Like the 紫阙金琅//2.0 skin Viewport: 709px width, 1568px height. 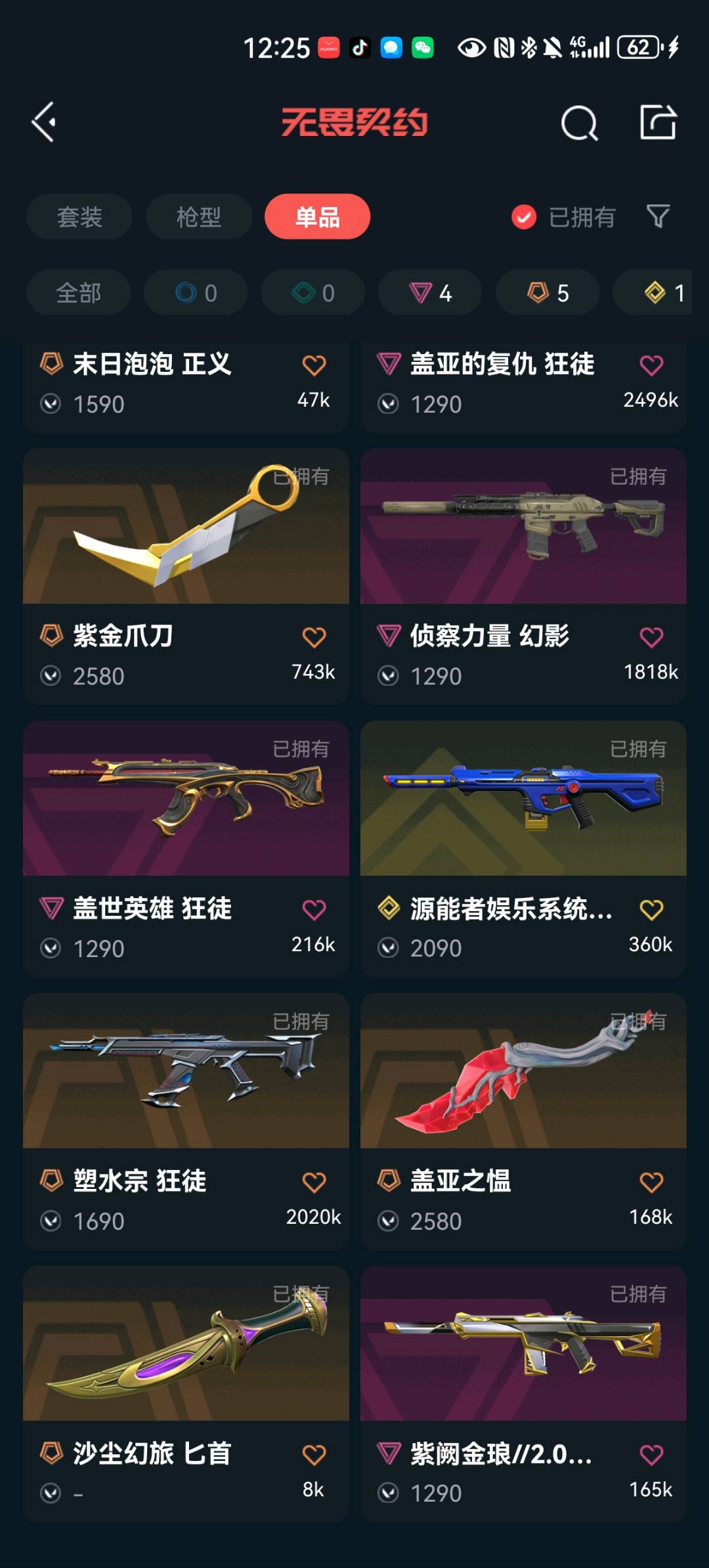[x=651, y=1454]
